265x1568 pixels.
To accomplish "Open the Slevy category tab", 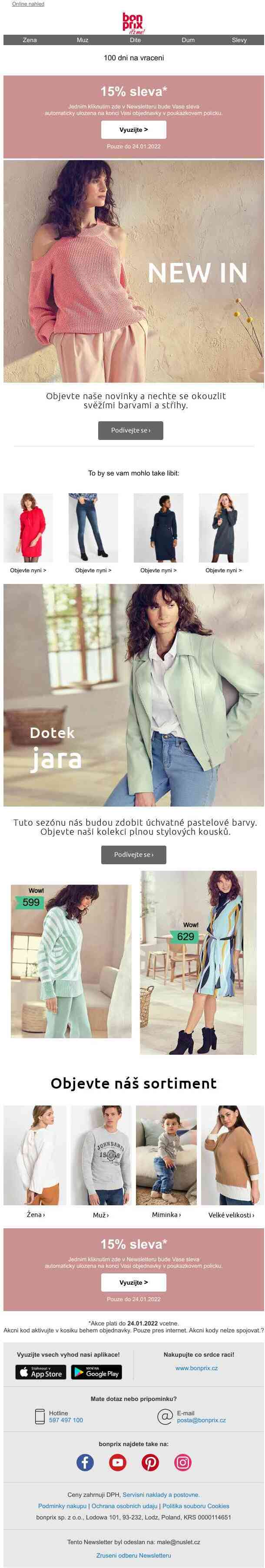I will click(x=239, y=40).
